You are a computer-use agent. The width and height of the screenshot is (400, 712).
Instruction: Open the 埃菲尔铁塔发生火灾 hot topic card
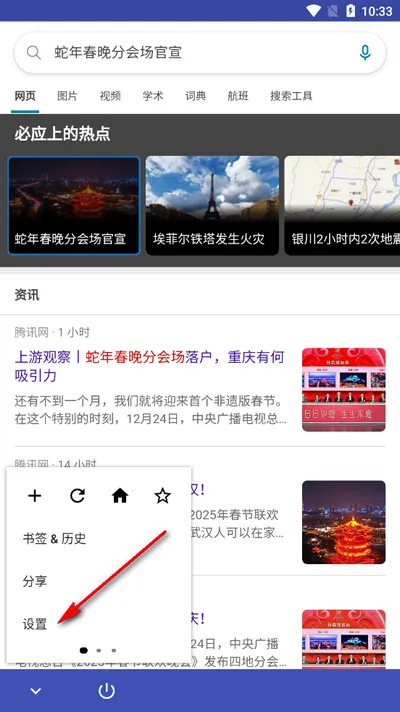[x=212, y=205]
